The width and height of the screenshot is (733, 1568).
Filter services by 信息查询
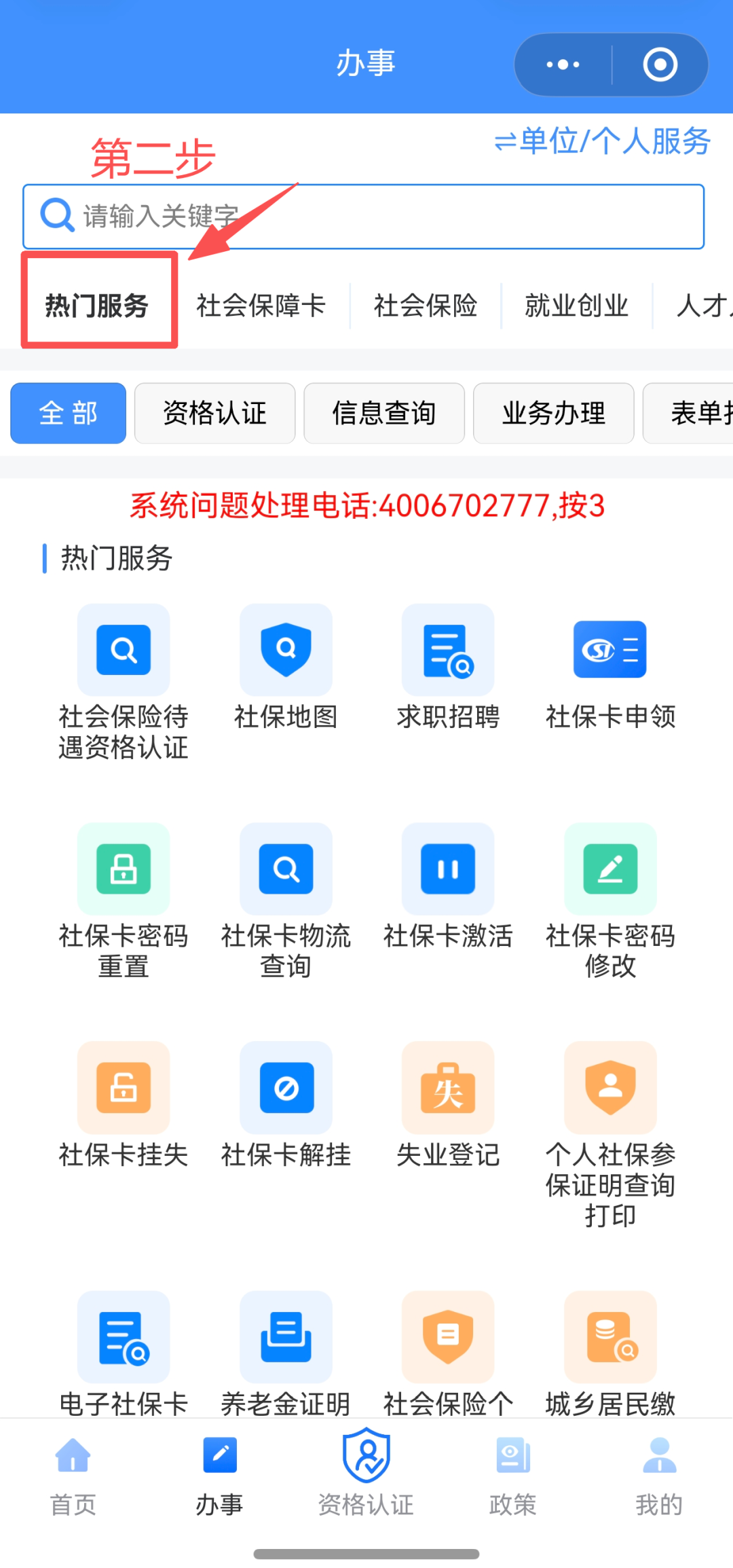point(384,414)
